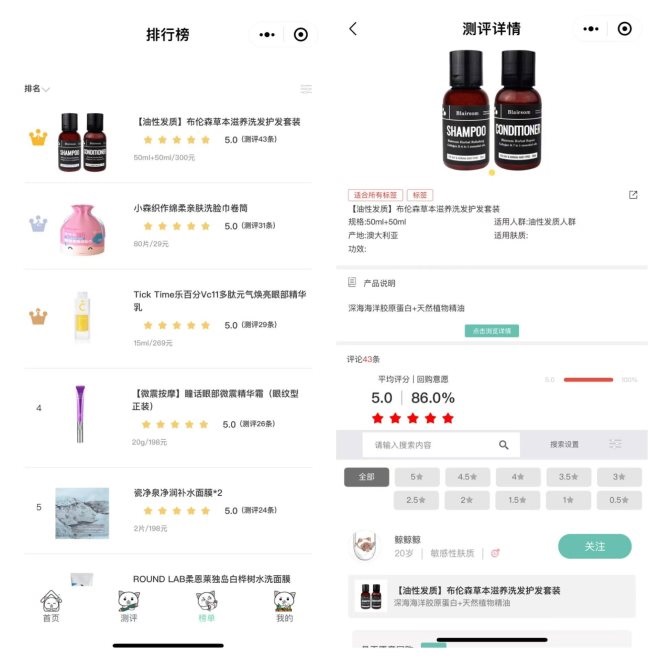Image resolution: width=660 pixels, height=660 pixels.
Task: Open the 瞳话眼部微震精华霜 item
Action: point(215,400)
